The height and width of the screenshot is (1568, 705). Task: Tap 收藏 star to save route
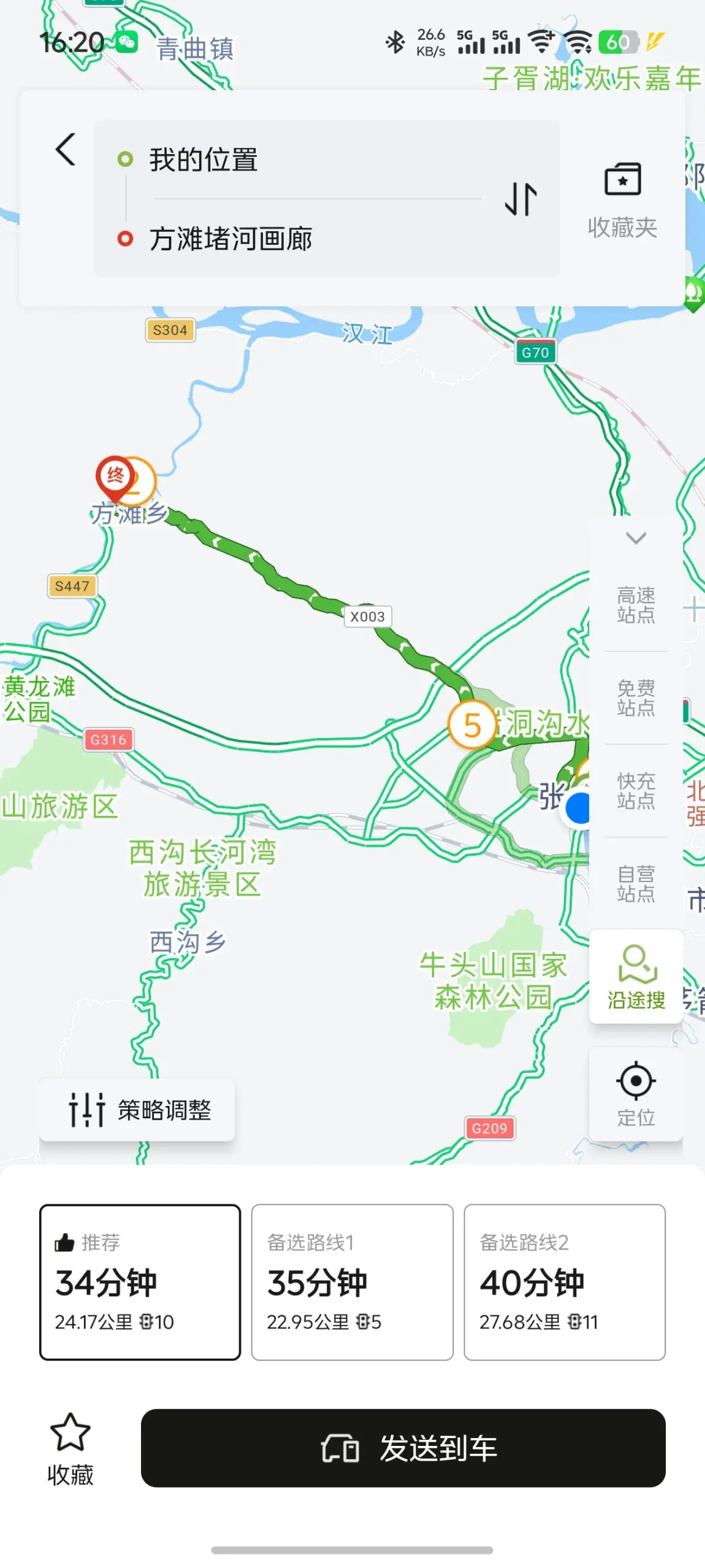(x=70, y=1448)
